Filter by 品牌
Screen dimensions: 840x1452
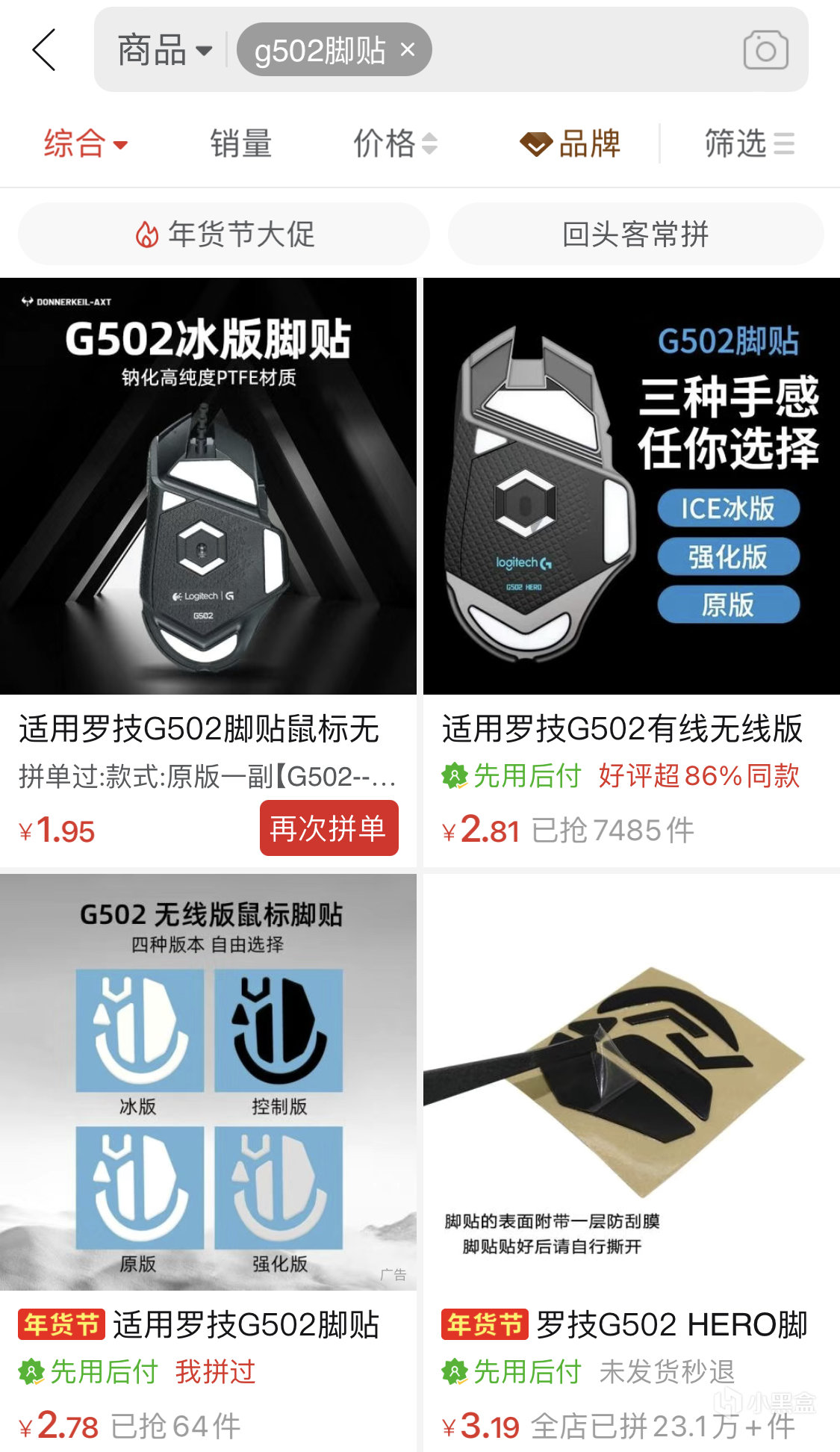coord(571,143)
